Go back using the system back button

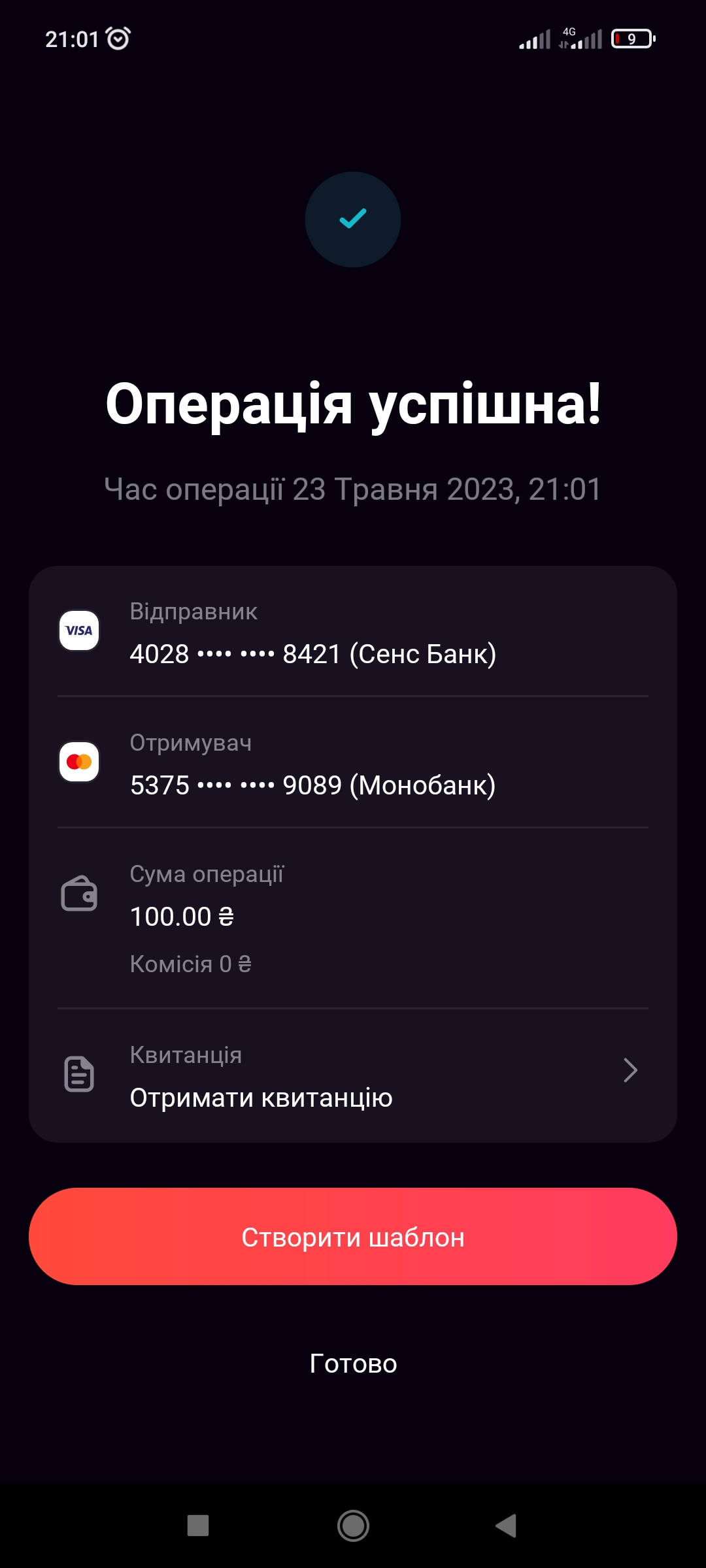pos(507,1526)
